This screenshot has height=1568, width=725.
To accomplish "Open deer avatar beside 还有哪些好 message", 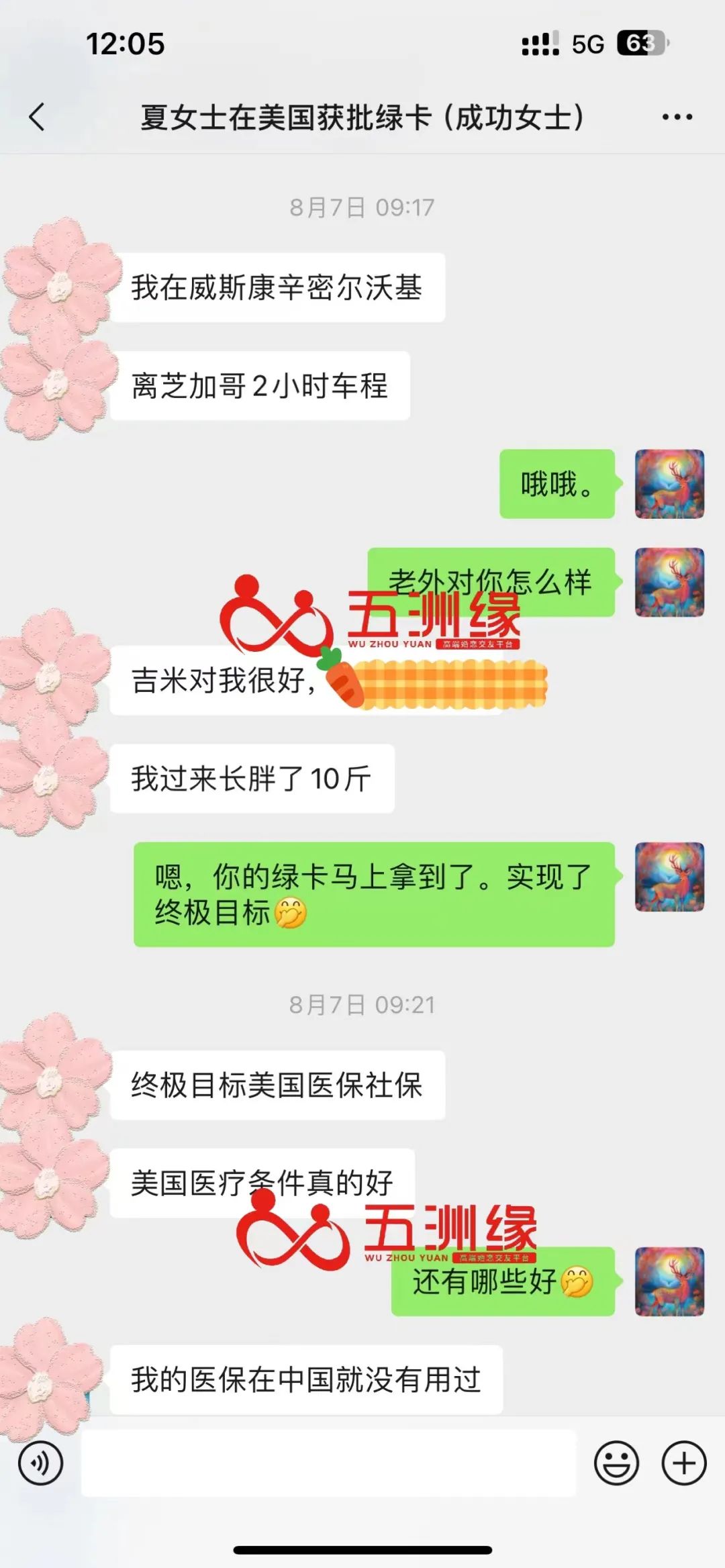I will [669, 1281].
